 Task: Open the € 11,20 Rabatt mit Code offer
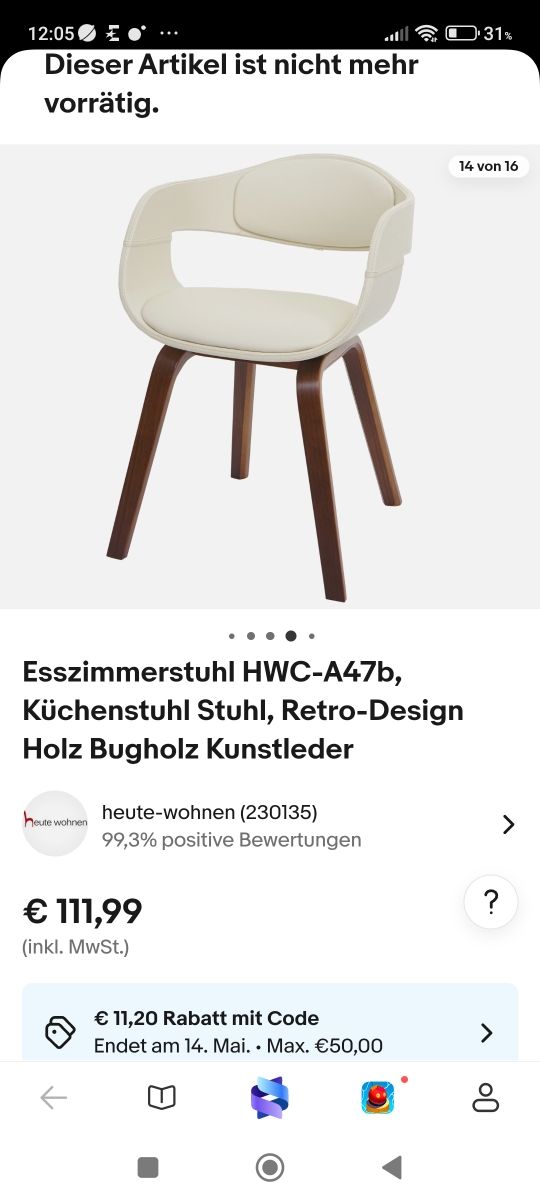click(270, 1032)
